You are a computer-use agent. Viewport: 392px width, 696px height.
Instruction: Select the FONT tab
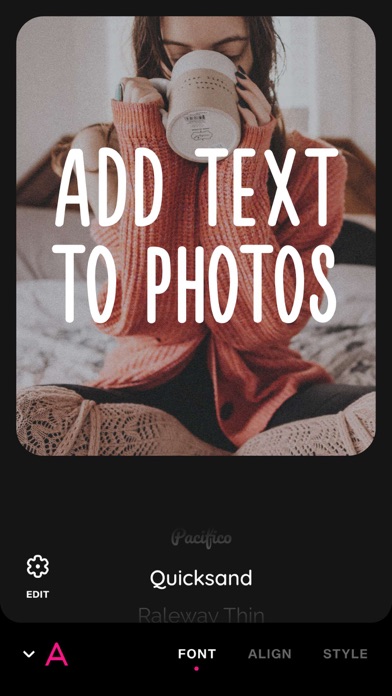(x=197, y=654)
